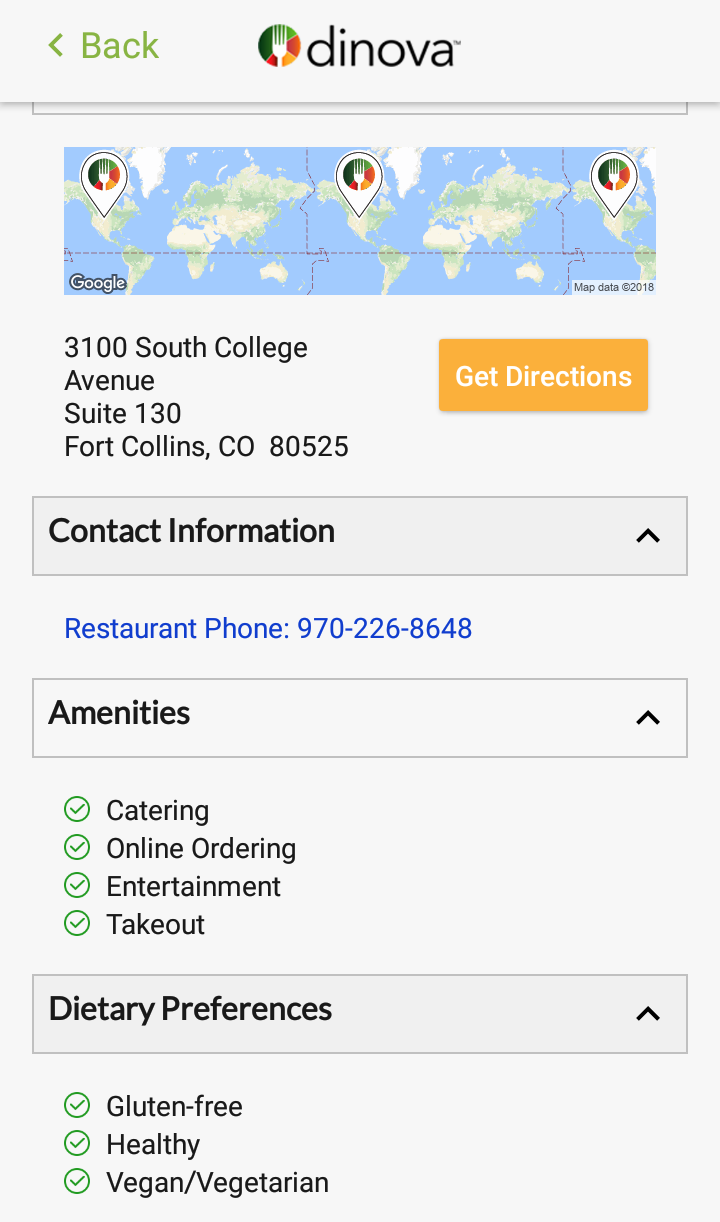Collapse the Contact Information section
Image resolution: width=720 pixels, height=1222 pixels.
coord(647,536)
